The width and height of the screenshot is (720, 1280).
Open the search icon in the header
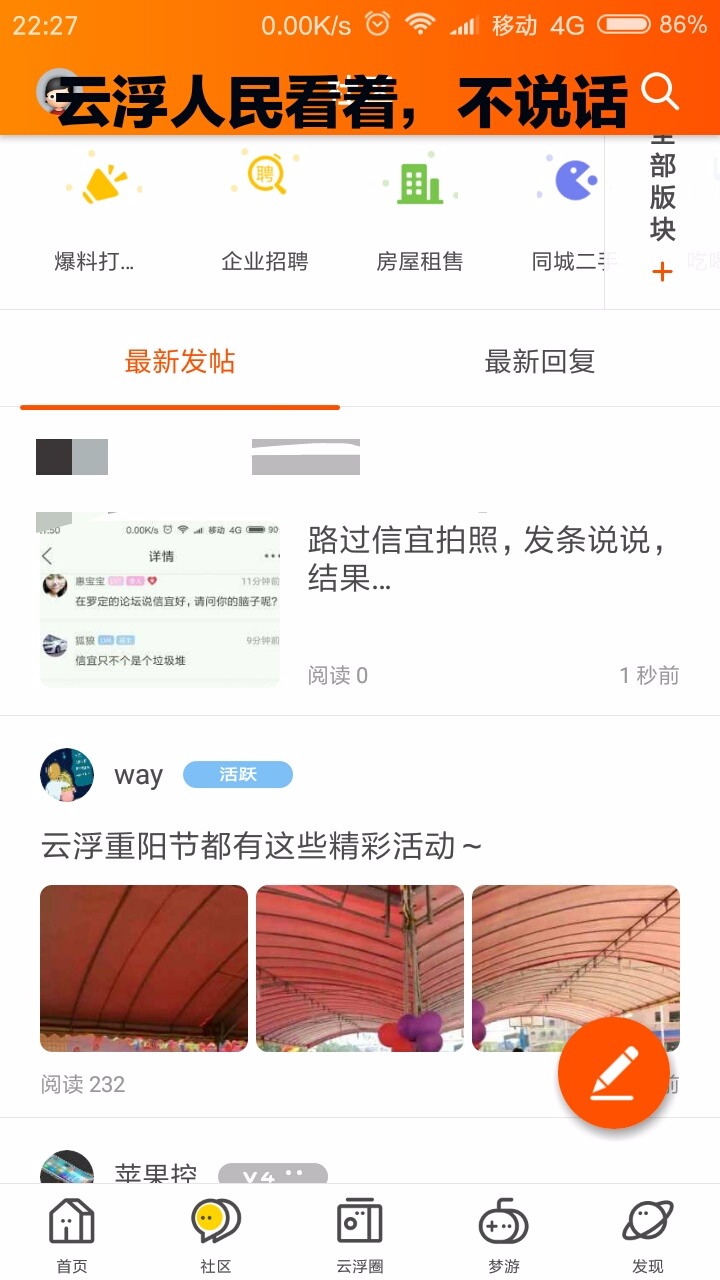pyautogui.click(x=660, y=92)
